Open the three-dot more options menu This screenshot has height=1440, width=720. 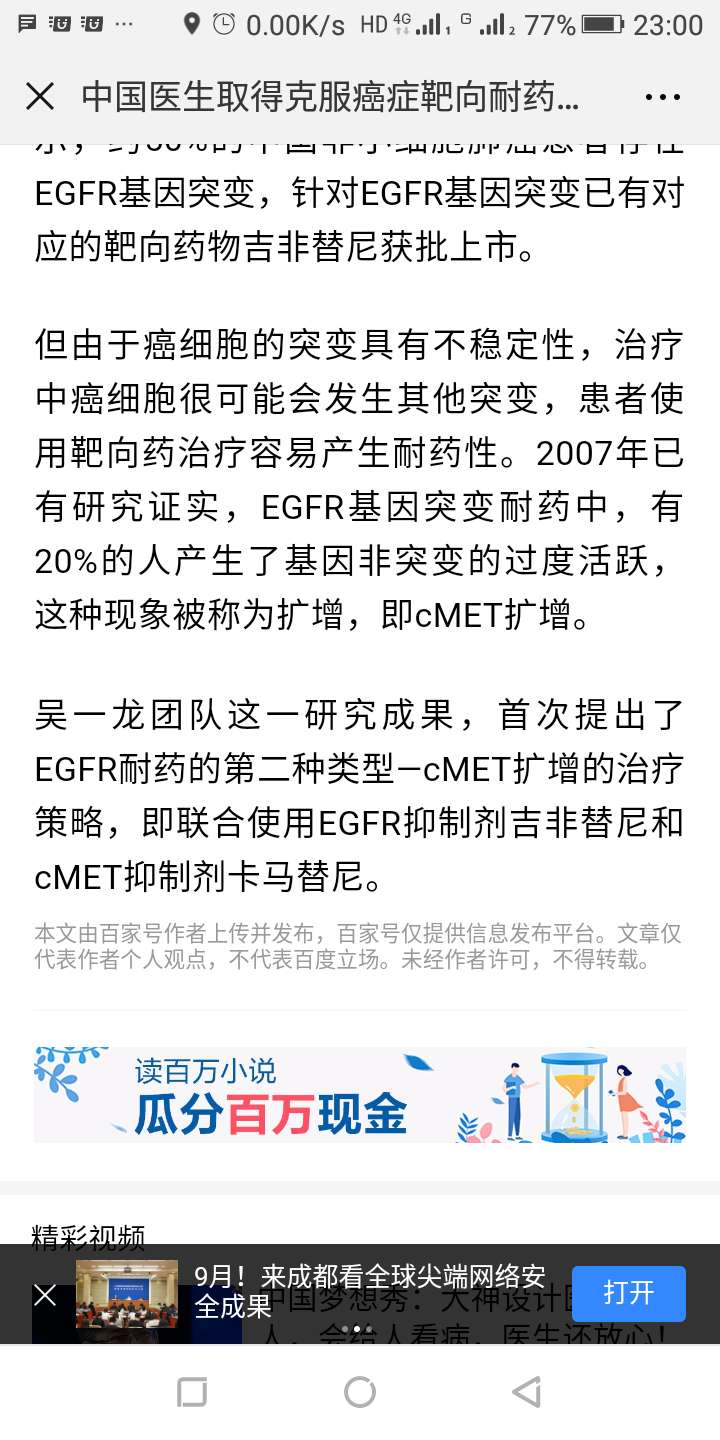click(663, 96)
